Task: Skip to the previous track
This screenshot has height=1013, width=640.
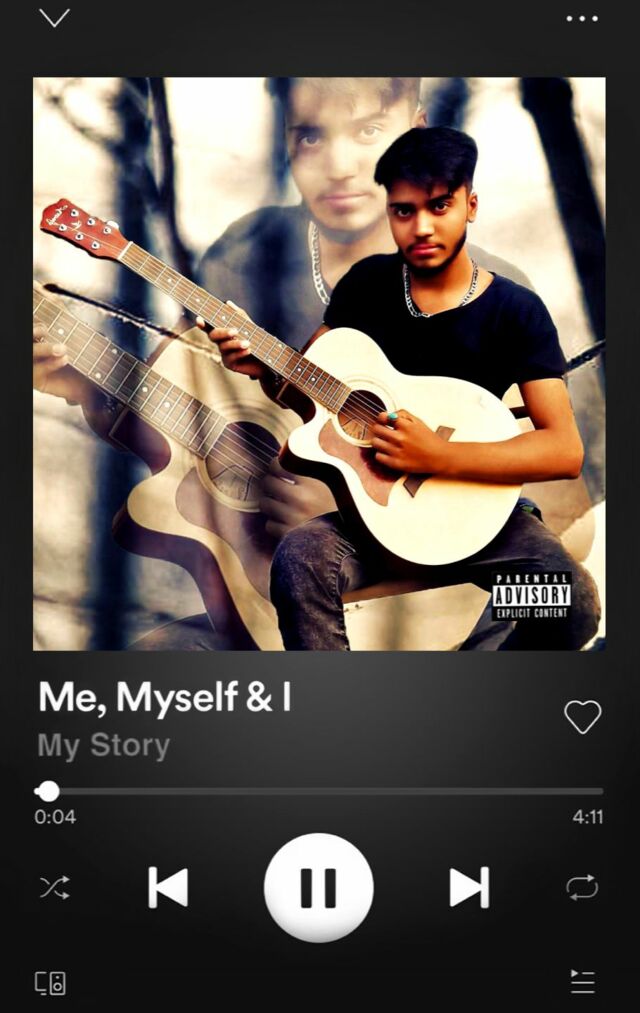Action: pyautogui.click(x=168, y=887)
